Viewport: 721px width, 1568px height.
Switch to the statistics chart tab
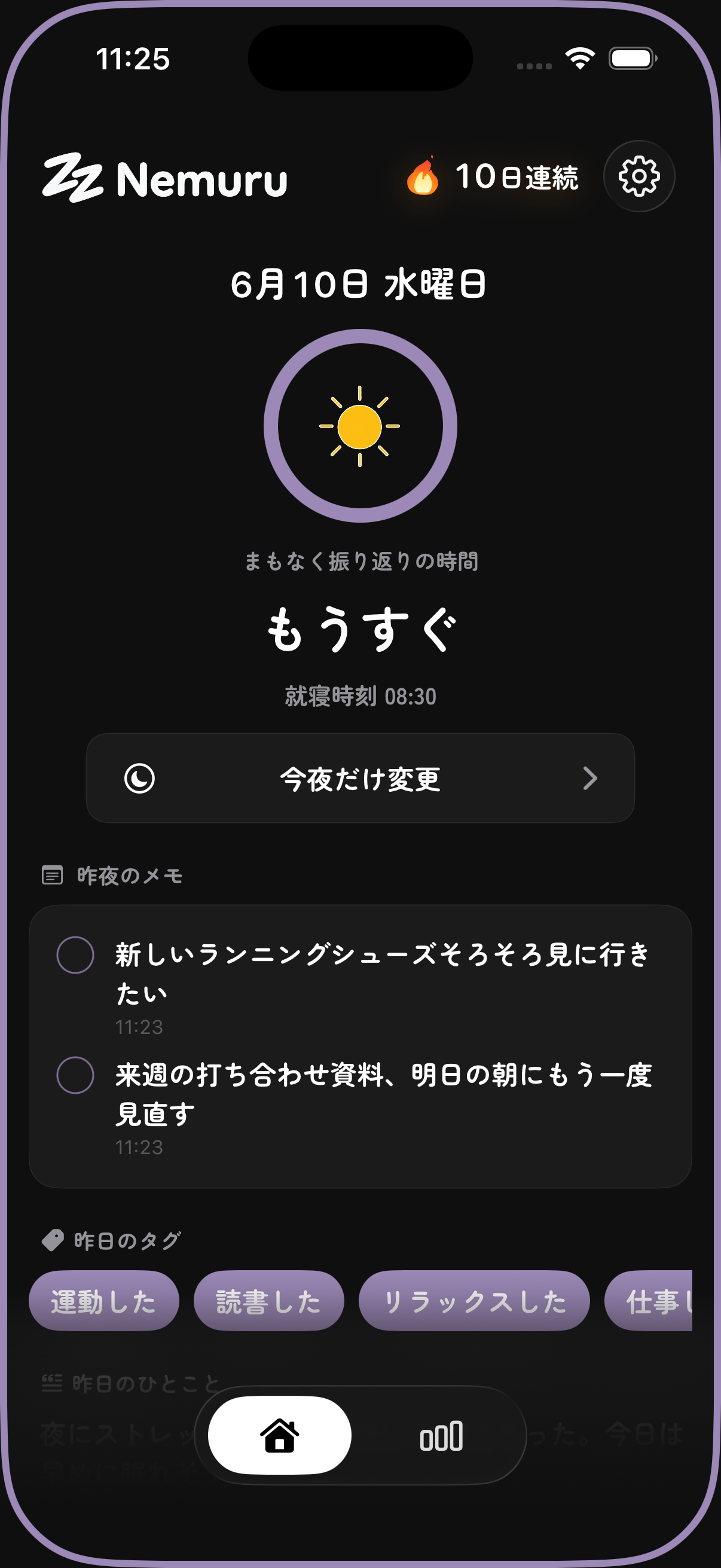tap(442, 1436)
